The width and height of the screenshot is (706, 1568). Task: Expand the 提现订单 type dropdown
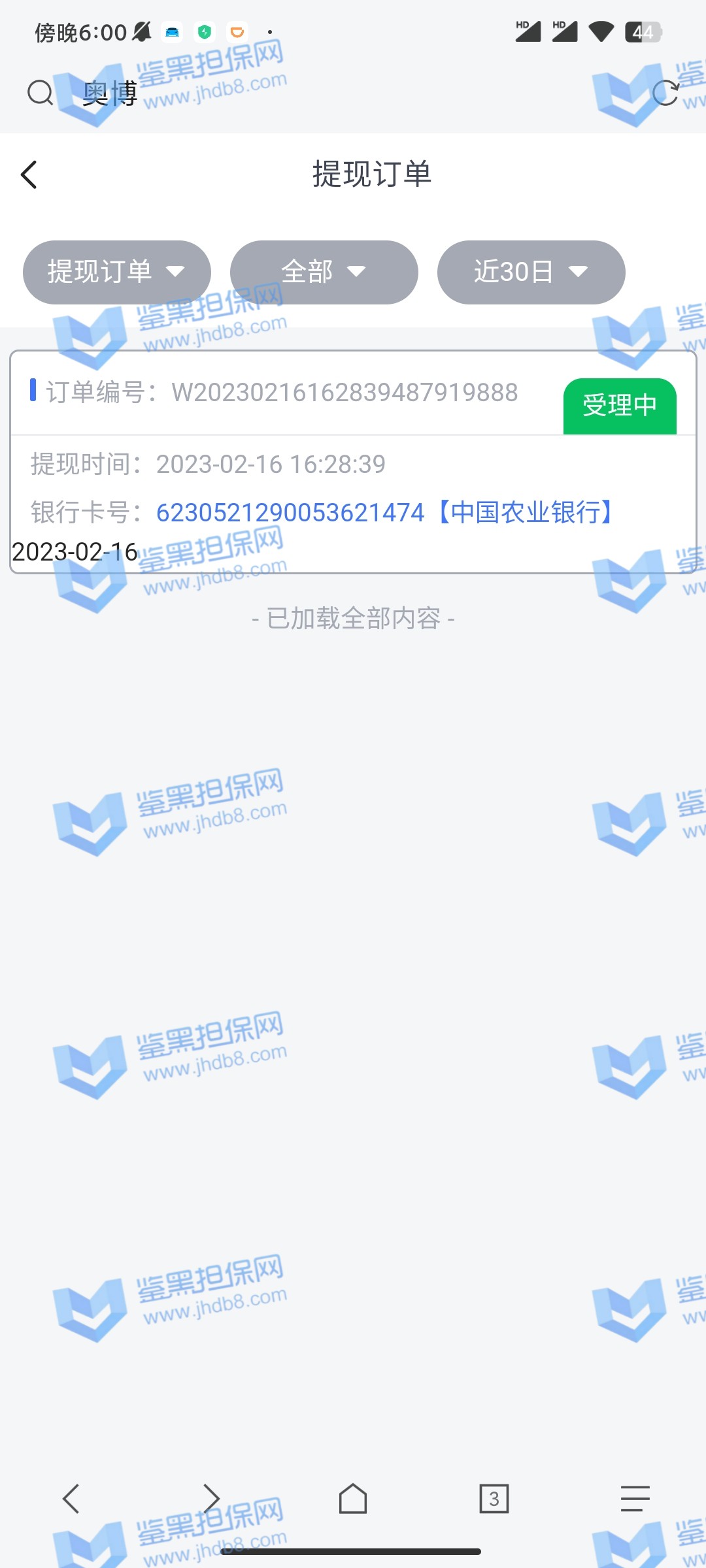click(x=116, y=272)
